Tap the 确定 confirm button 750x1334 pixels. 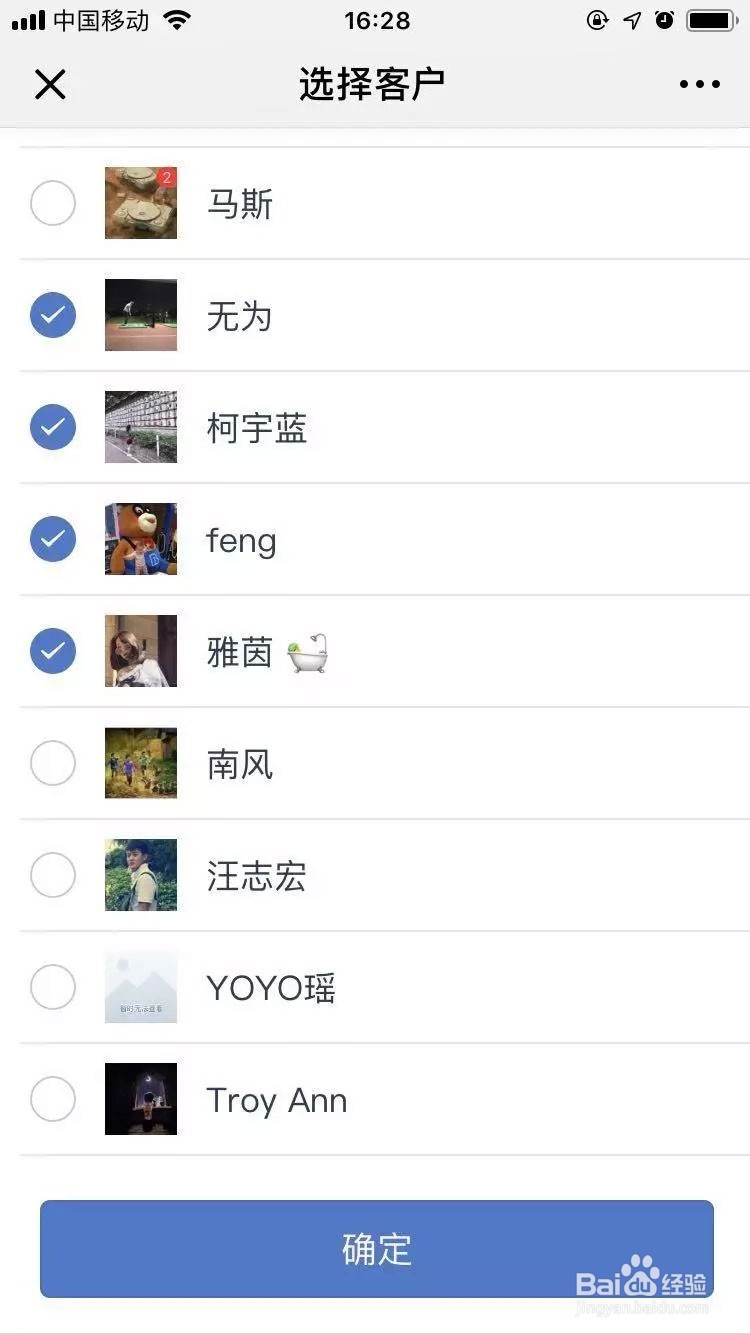(375, 1248)
